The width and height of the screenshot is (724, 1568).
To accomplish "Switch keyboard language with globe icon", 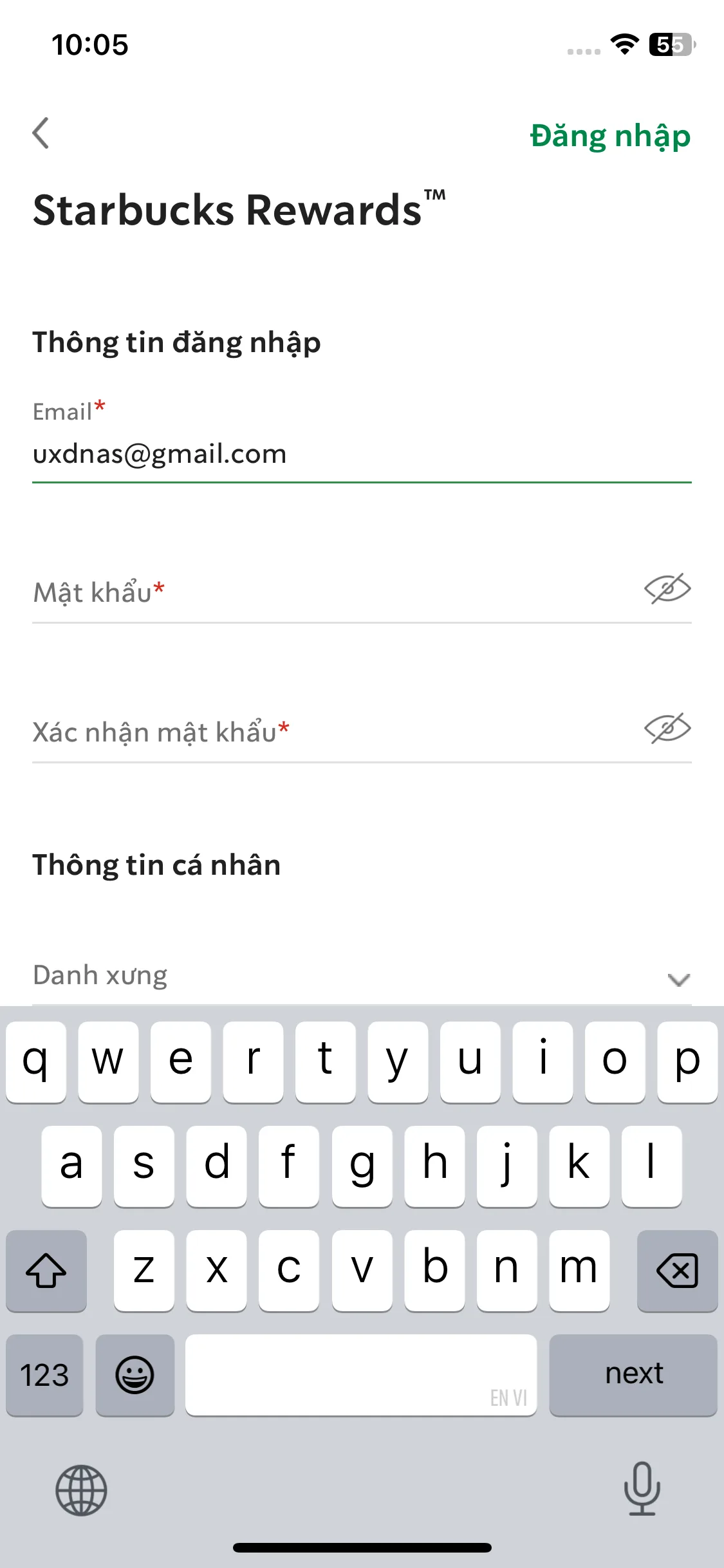I will (x=81, y=1490).
